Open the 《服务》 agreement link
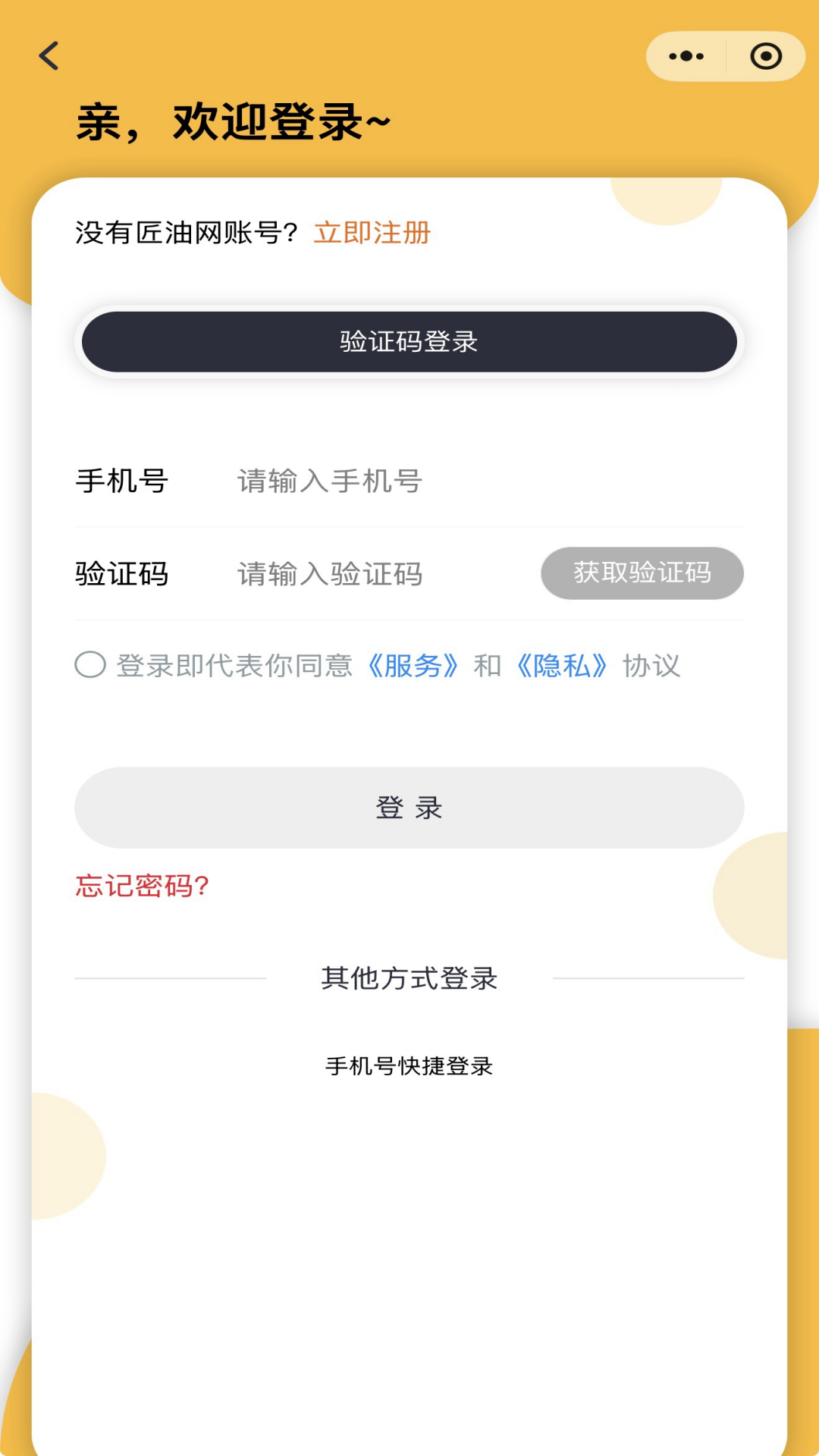 pyautogui.click(x=414, y=665)
